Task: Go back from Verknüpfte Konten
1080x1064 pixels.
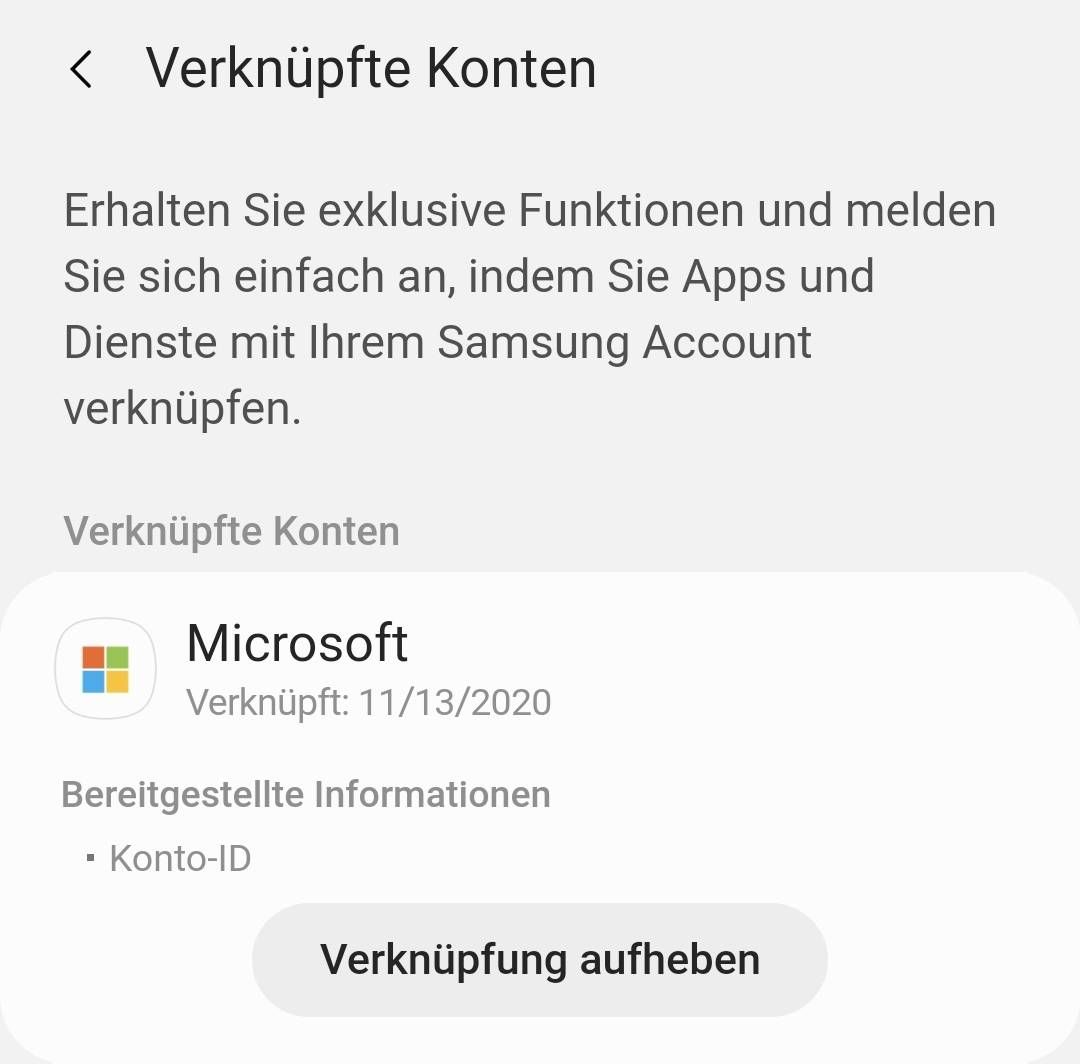Action: [81, 70]
